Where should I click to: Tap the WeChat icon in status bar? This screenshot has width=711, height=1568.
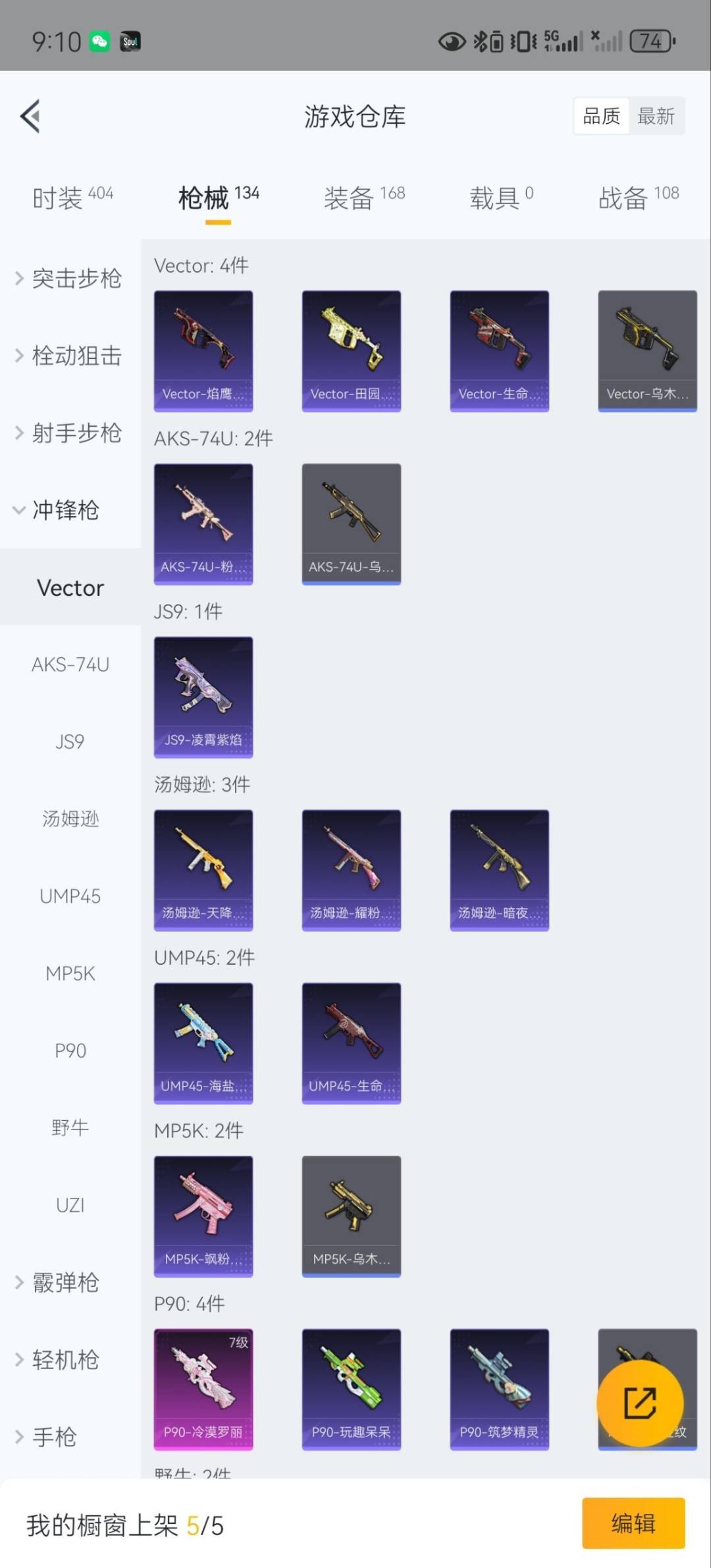click(x=99, y=40)
